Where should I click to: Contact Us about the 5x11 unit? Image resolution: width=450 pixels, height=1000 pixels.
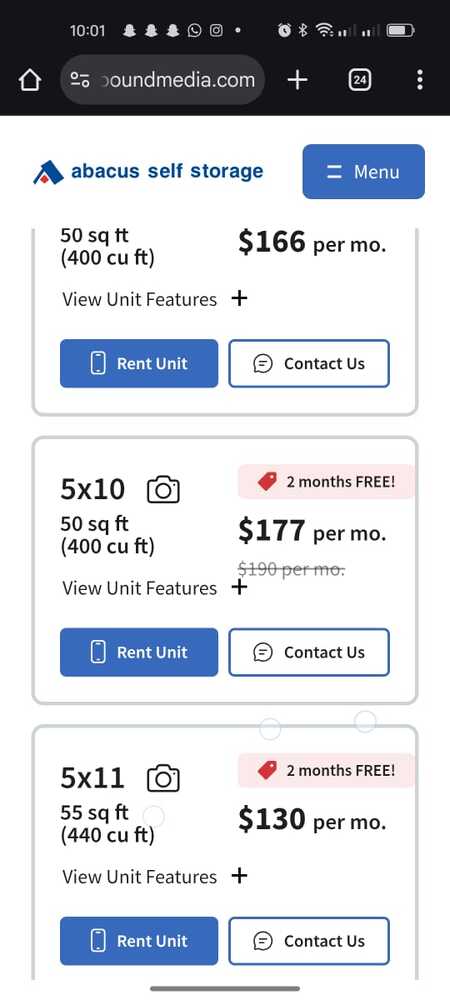pos(309,941)
